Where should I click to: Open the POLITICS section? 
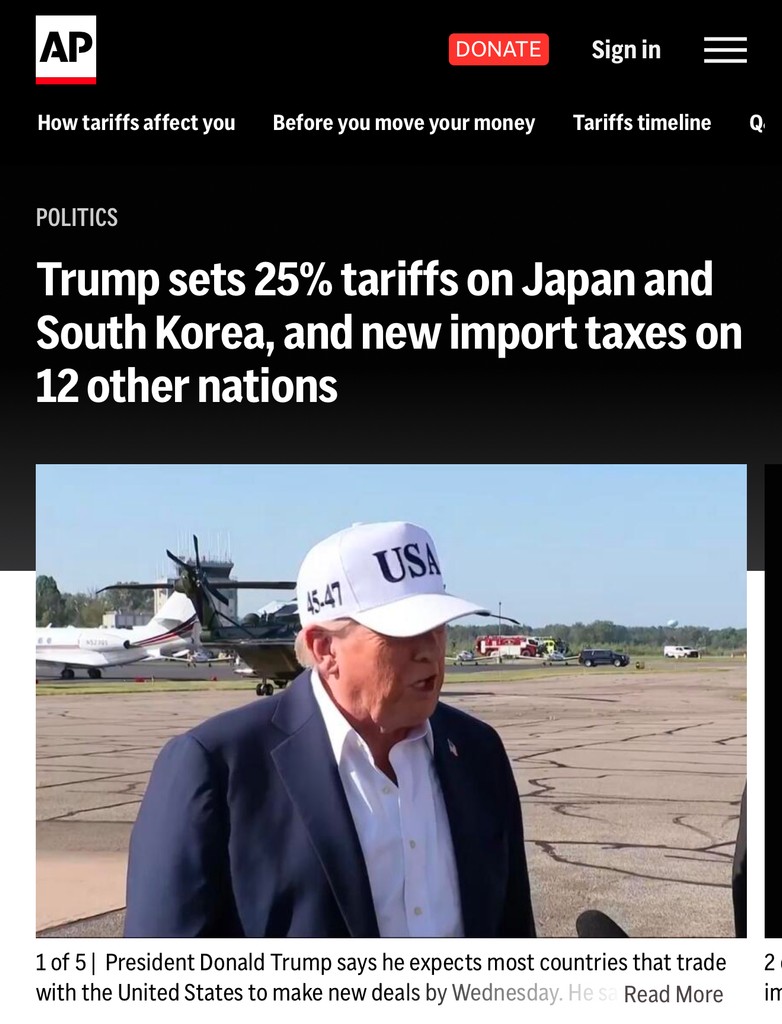click(x=77, y=217)
